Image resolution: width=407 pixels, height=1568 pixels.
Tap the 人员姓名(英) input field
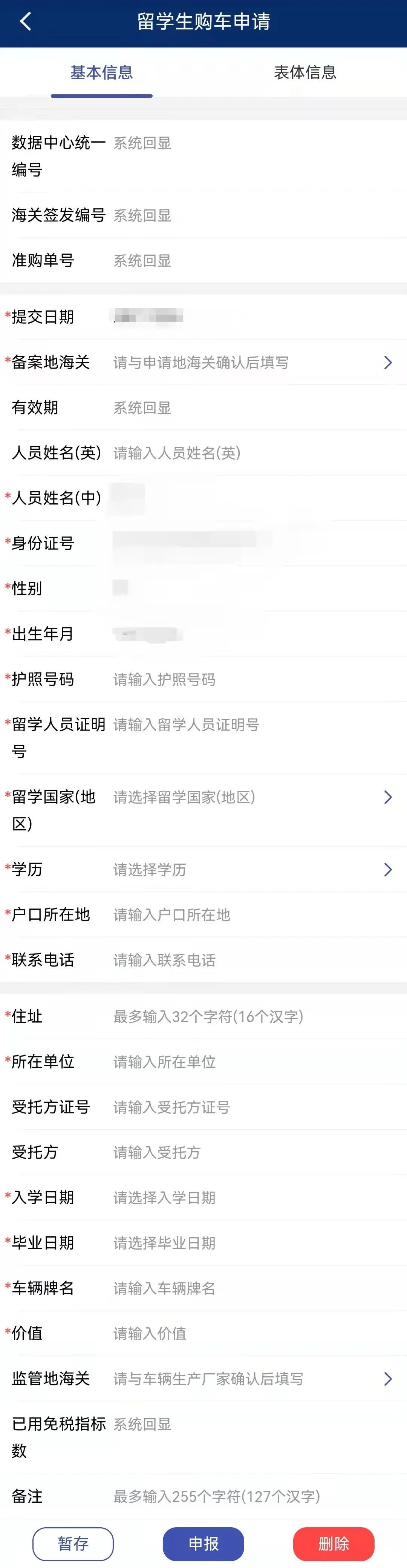coord(256,453)
